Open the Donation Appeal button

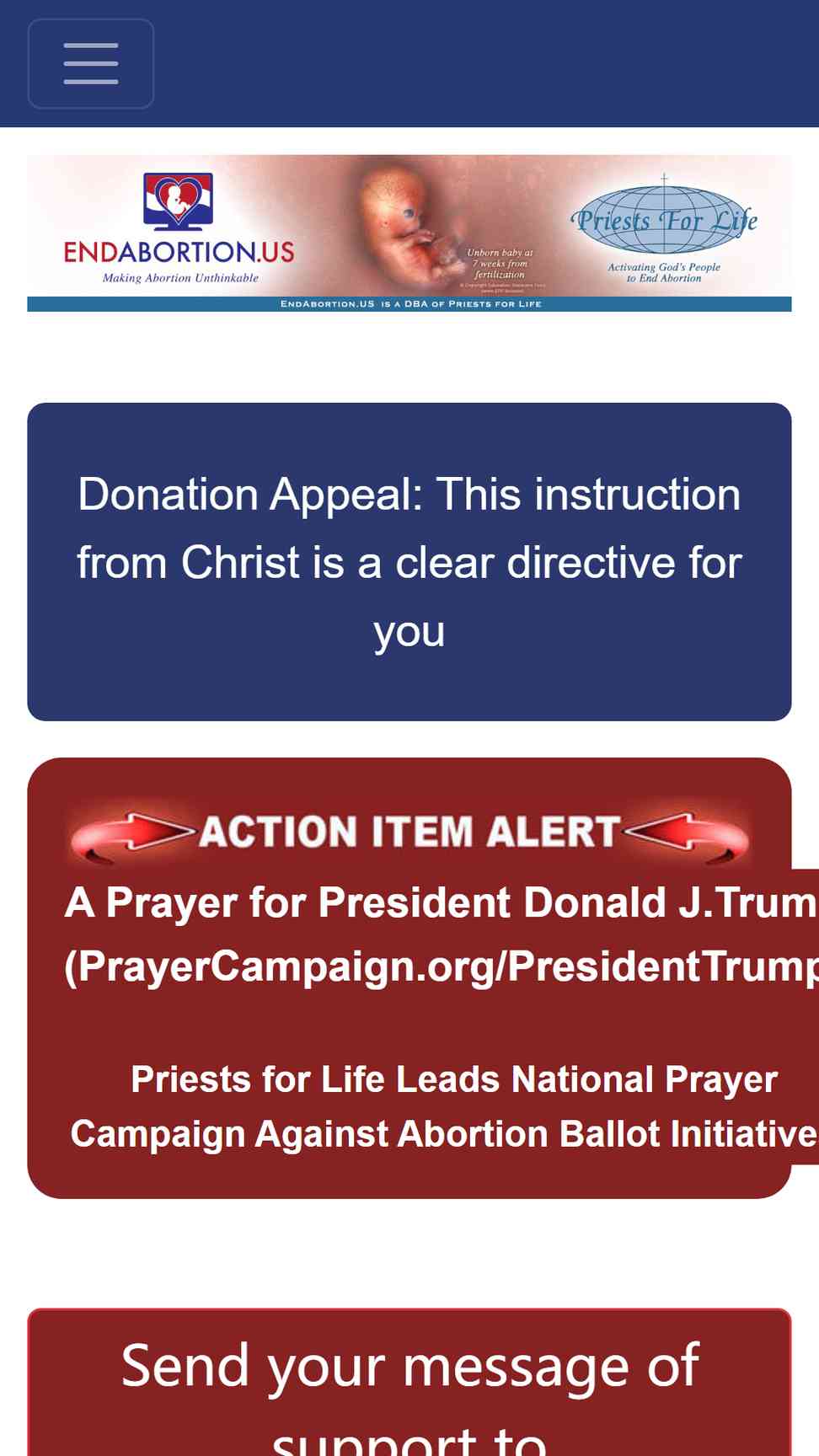[409, 562]
